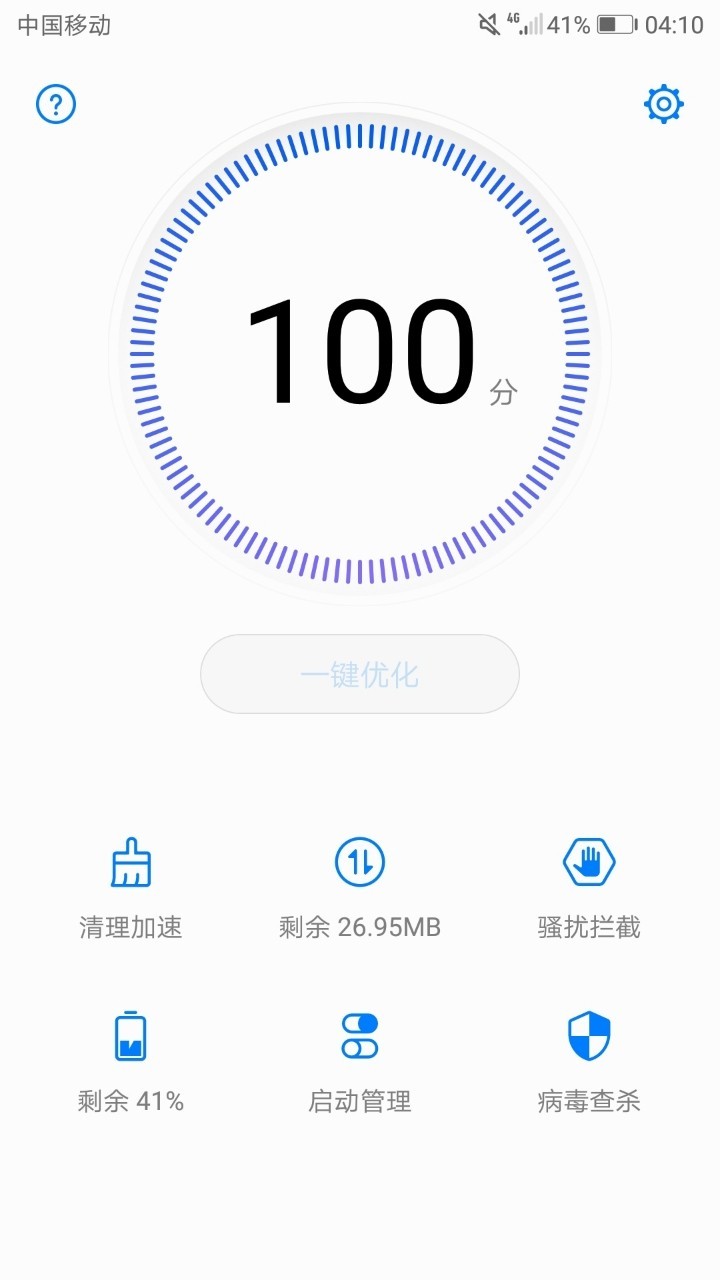
Task: Tap the battery icon above 剩余 41%
Action: (129, 1037)
